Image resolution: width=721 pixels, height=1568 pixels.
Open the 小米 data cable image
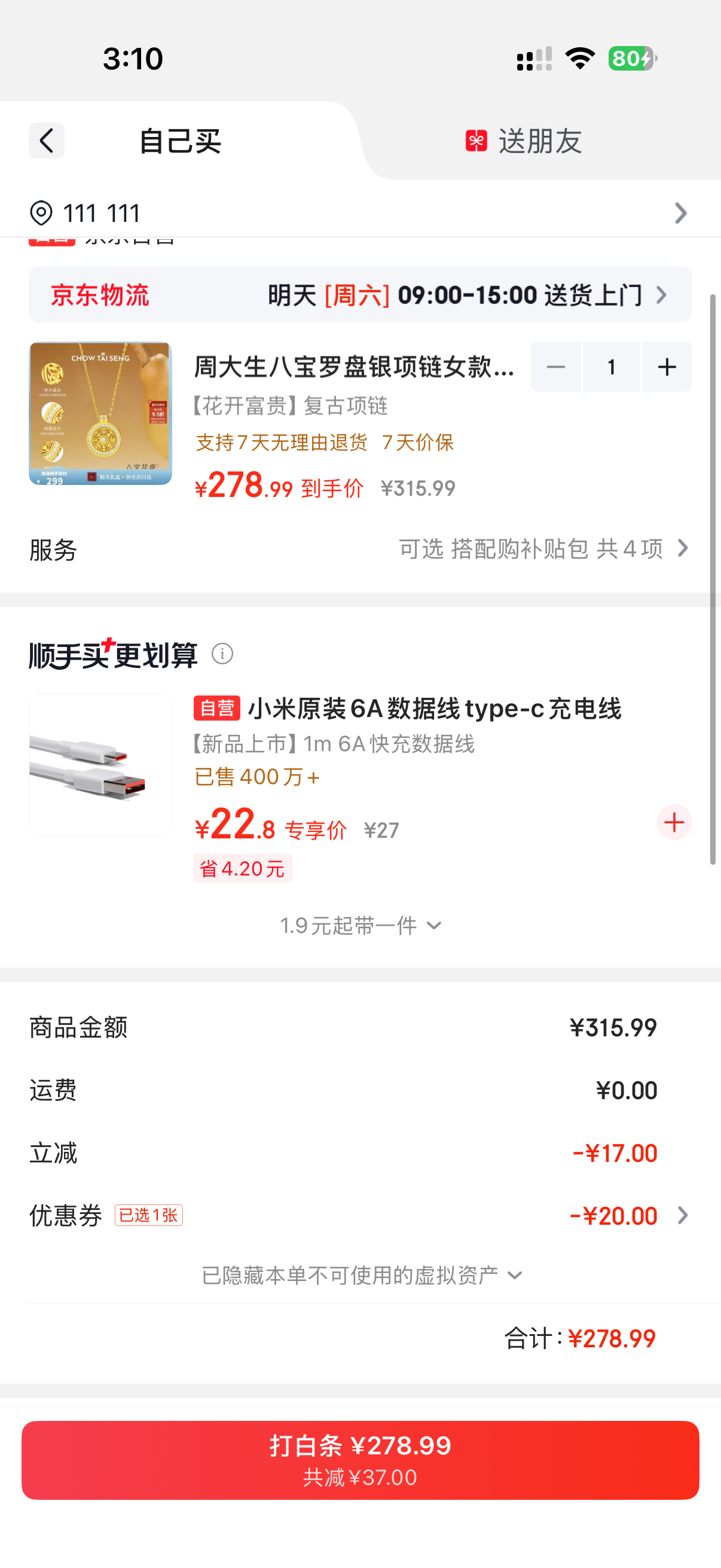pyautogui.click(x=100, y=765)
